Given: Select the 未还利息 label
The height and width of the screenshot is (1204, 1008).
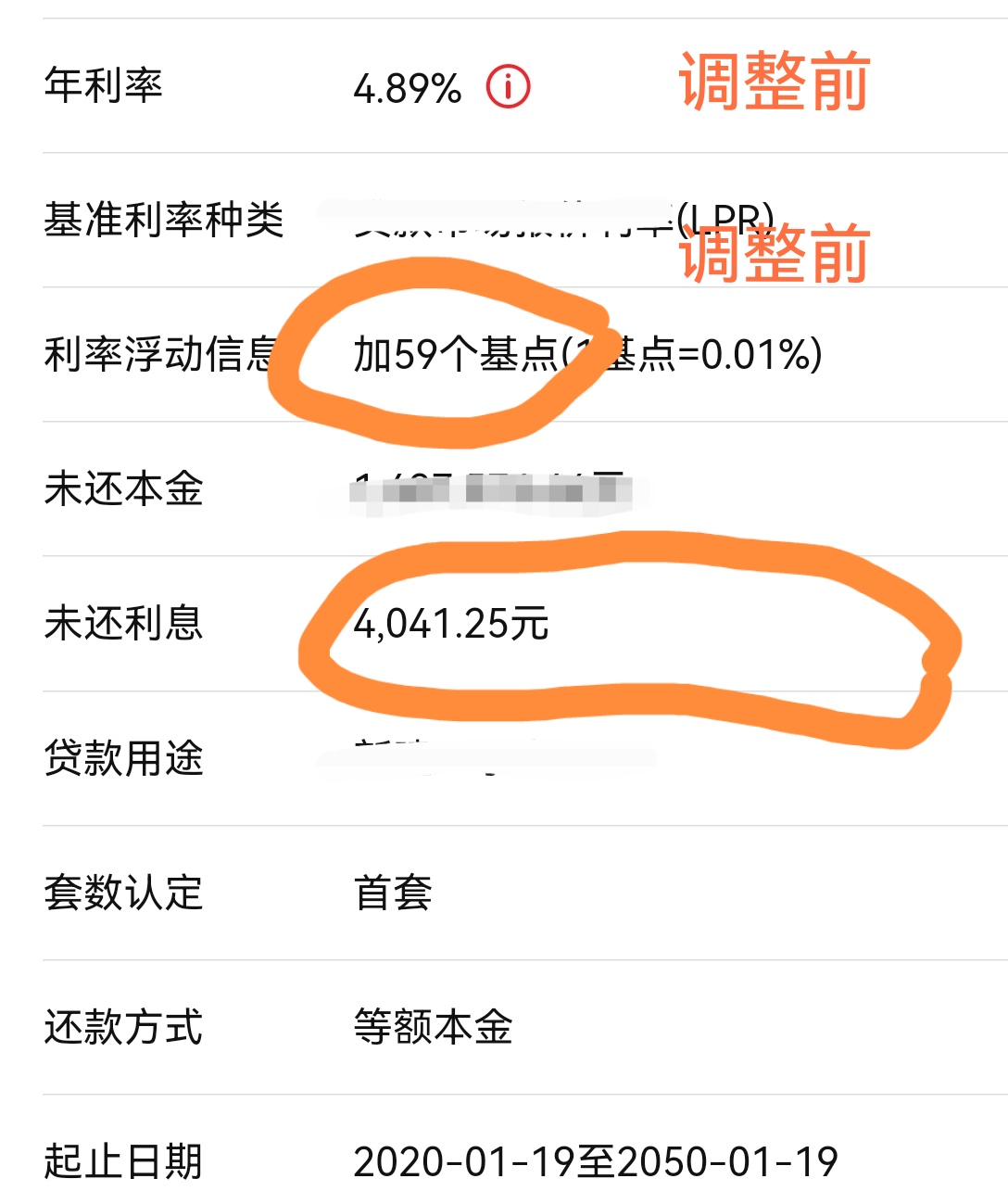Looking at the screenshot, I should tap(125, 625).
